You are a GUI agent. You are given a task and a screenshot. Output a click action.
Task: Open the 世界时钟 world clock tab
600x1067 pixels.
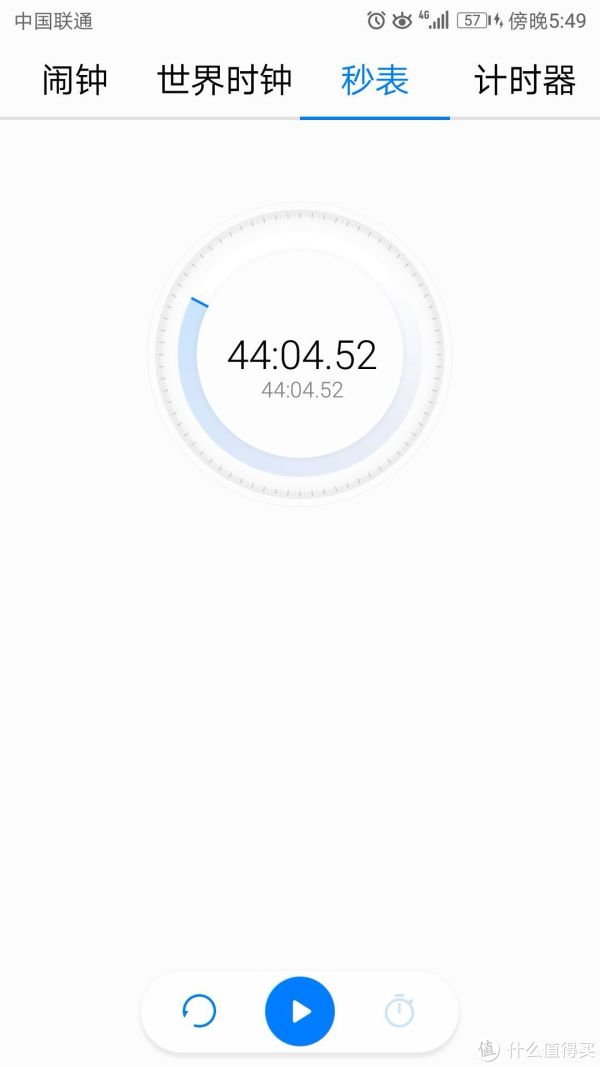[x=224, y=81]
